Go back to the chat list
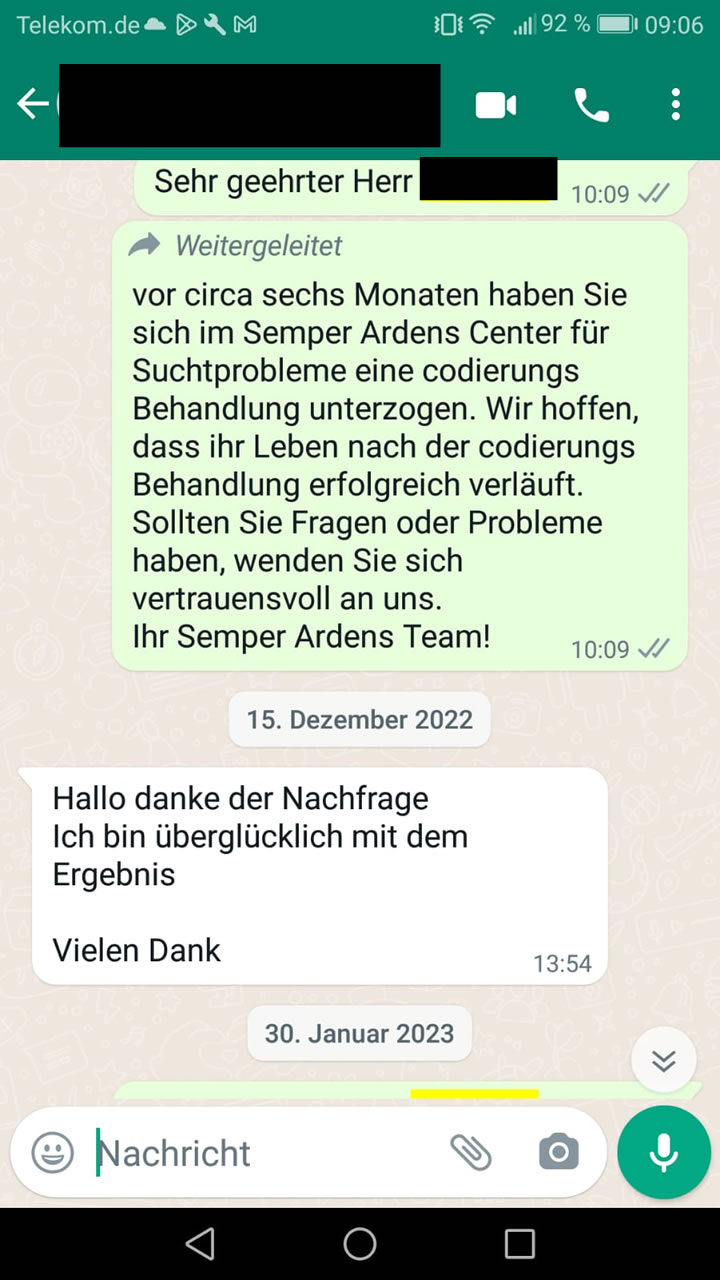This screenshot has width=720, height=1280. (32, 104)
